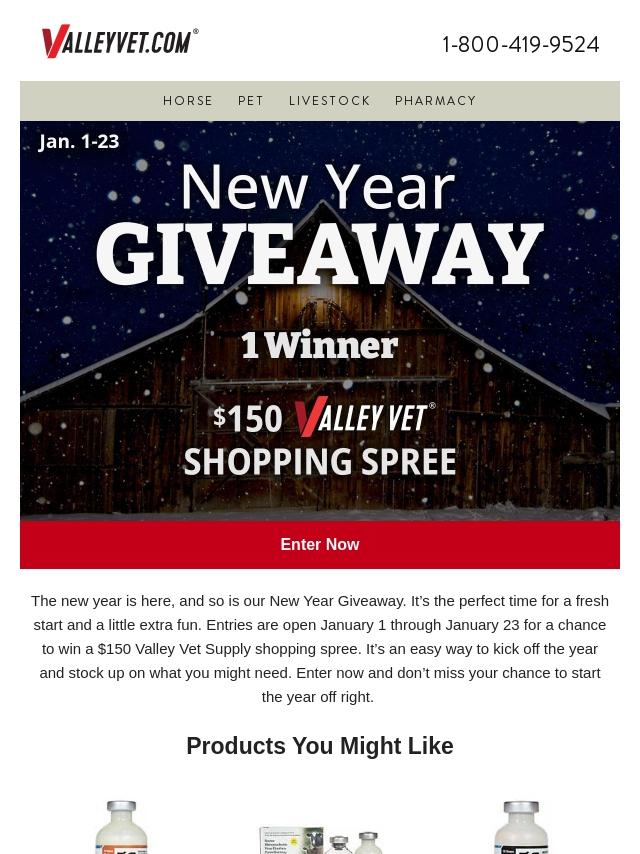The image size is (640, 854).
Task: Open the Pet category link
Action: 251,101
